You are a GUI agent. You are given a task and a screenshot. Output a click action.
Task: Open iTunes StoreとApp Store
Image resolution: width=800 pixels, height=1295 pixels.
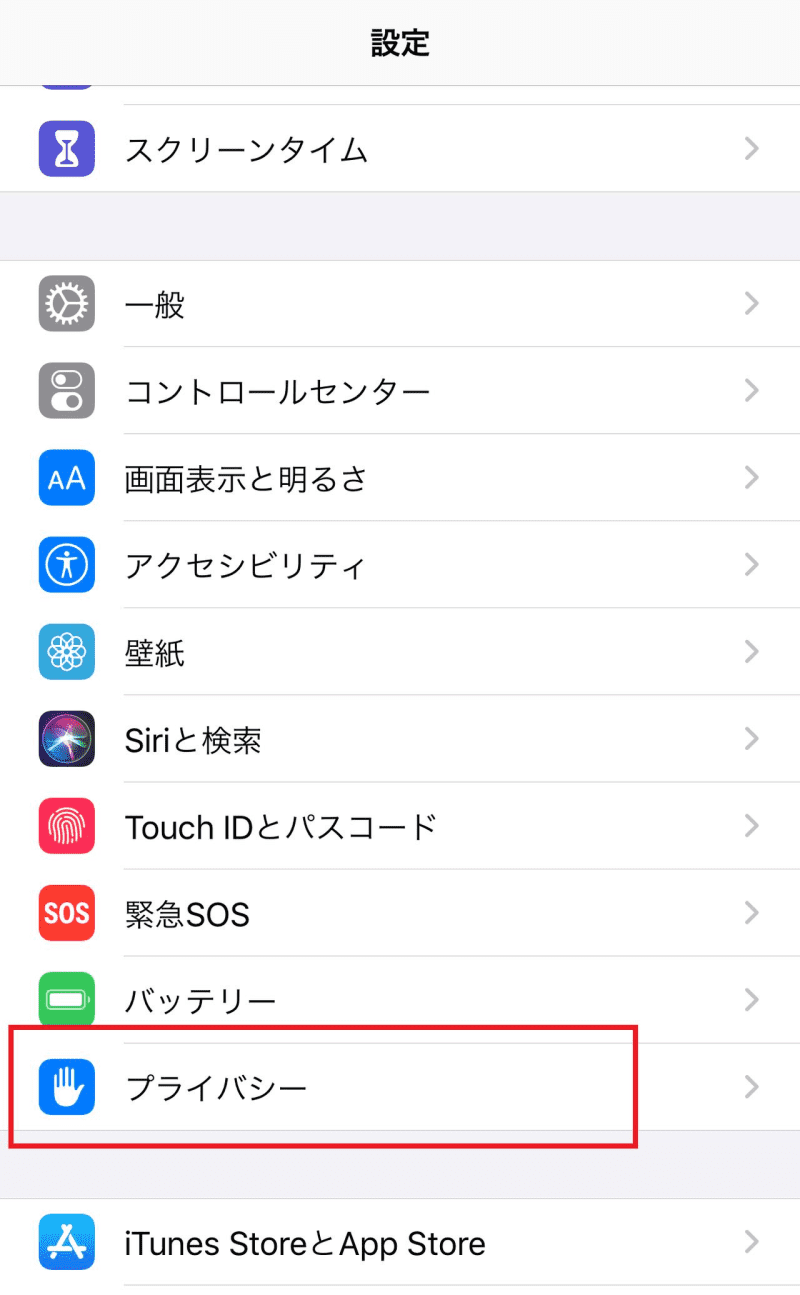coord(400,1243)
